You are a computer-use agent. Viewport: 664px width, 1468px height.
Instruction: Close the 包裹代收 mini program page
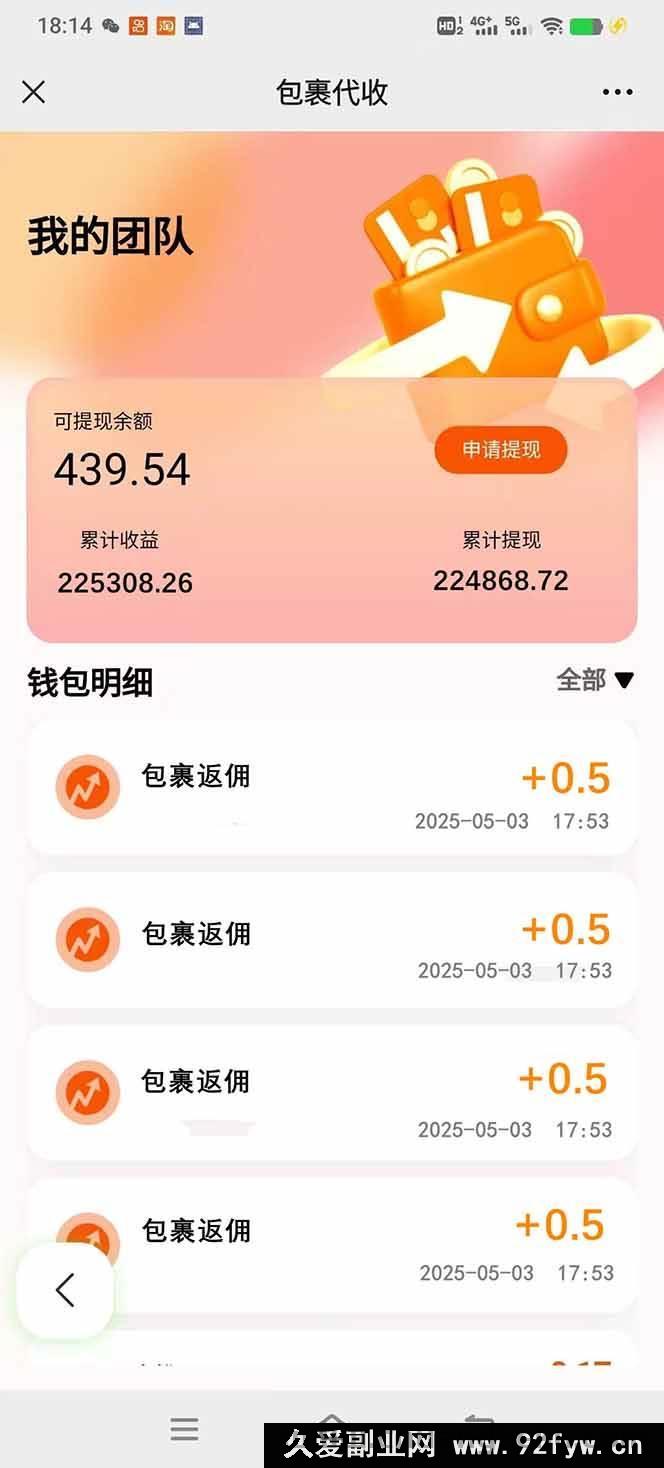[x=33, y=92]
